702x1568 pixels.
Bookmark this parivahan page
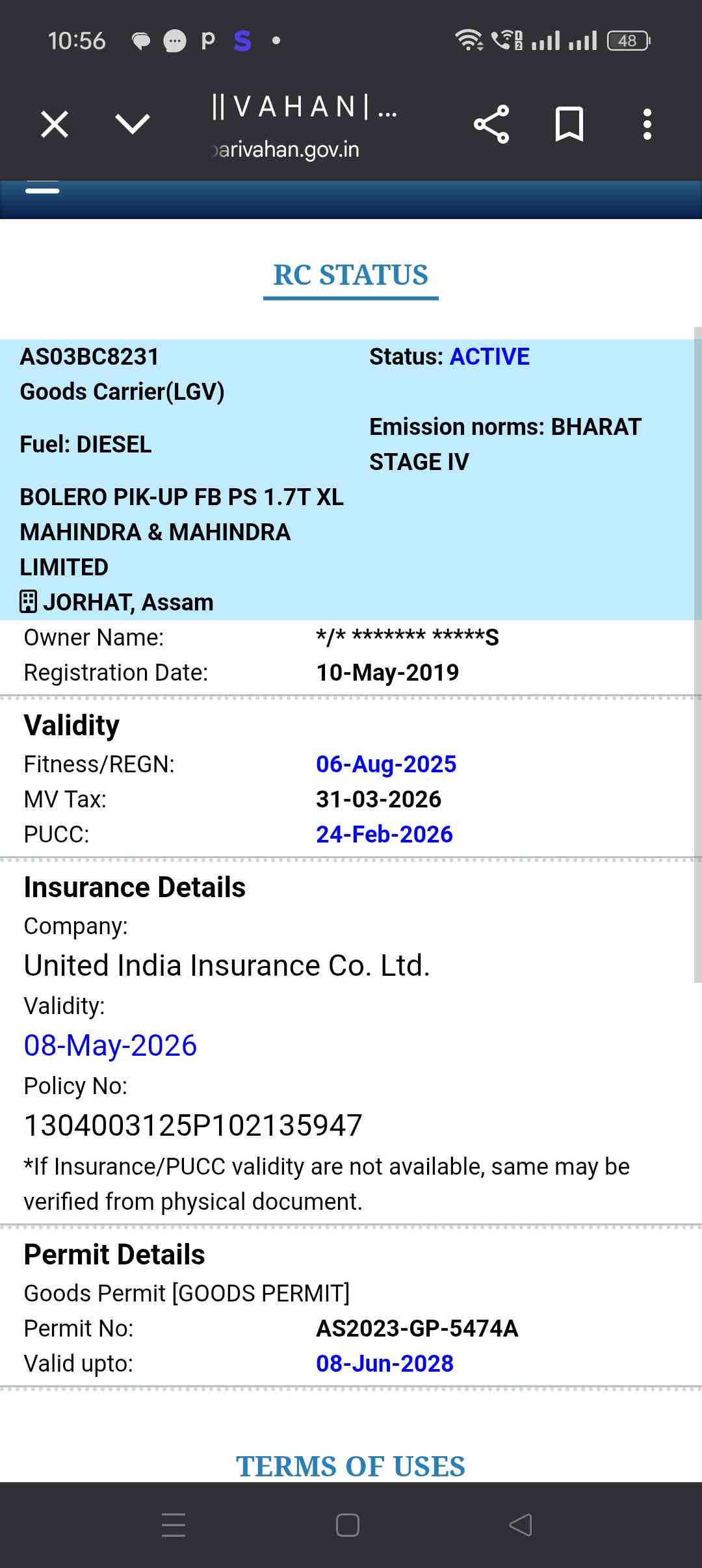point(569,124)
